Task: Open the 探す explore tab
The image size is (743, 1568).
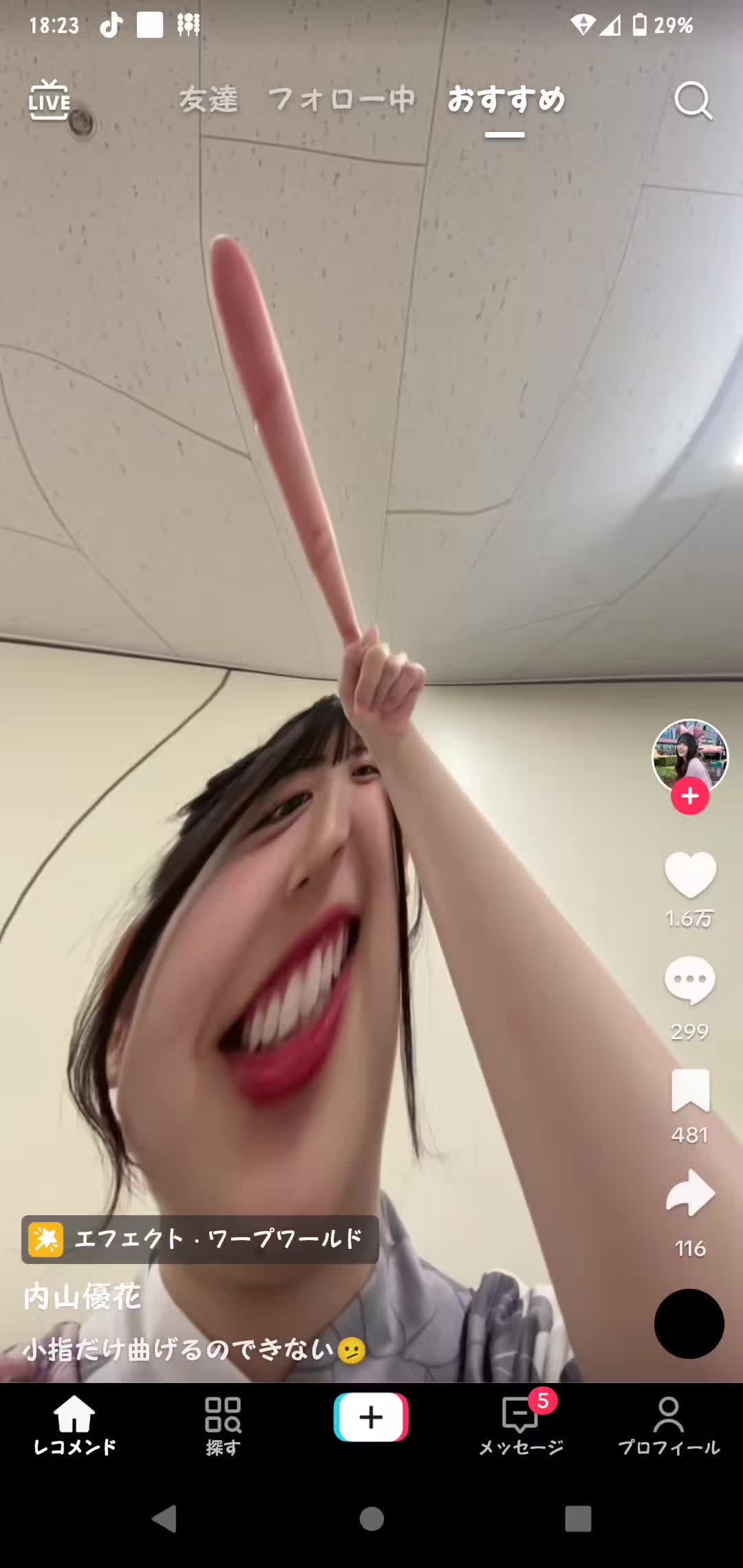Action: tap(223, 1425)
